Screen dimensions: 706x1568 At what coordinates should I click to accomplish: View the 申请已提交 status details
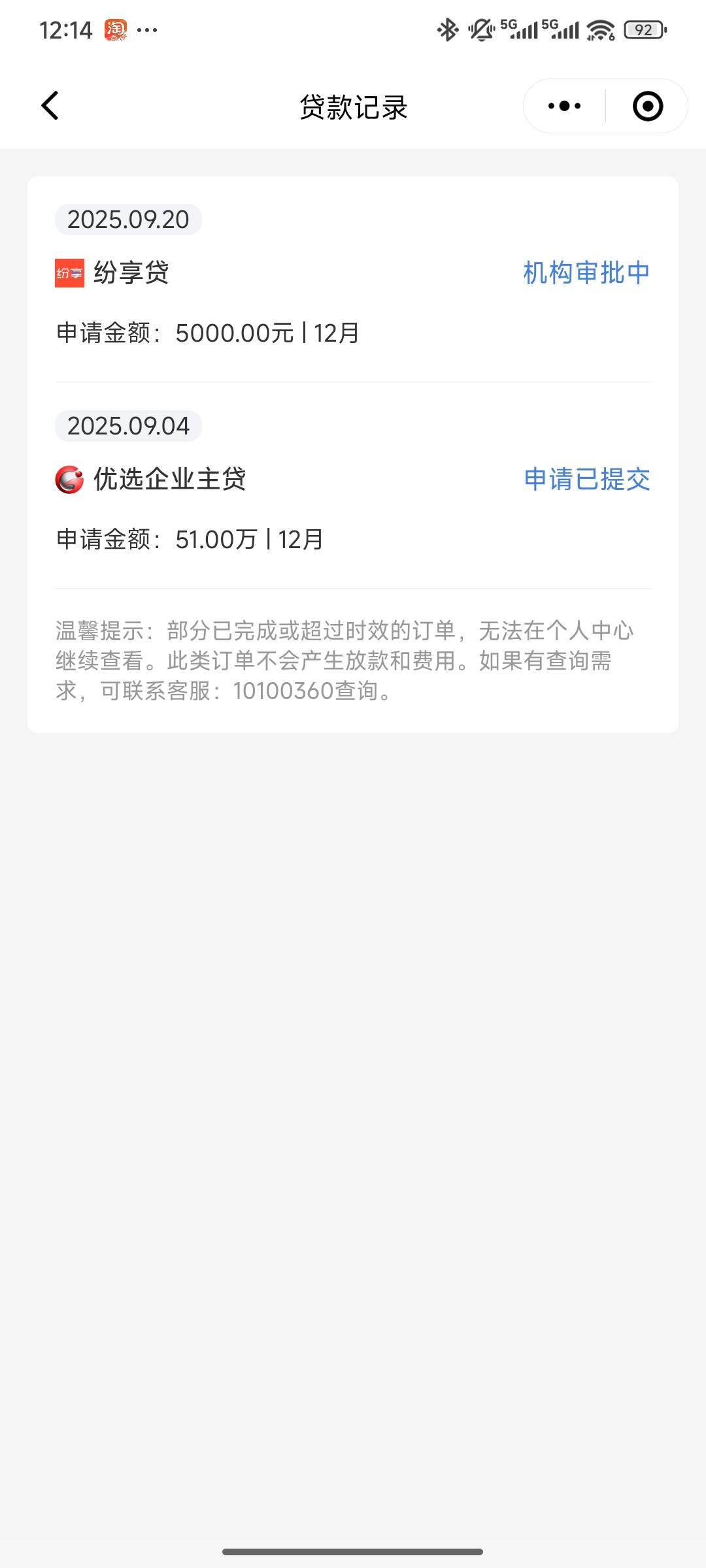pos(586,479)
